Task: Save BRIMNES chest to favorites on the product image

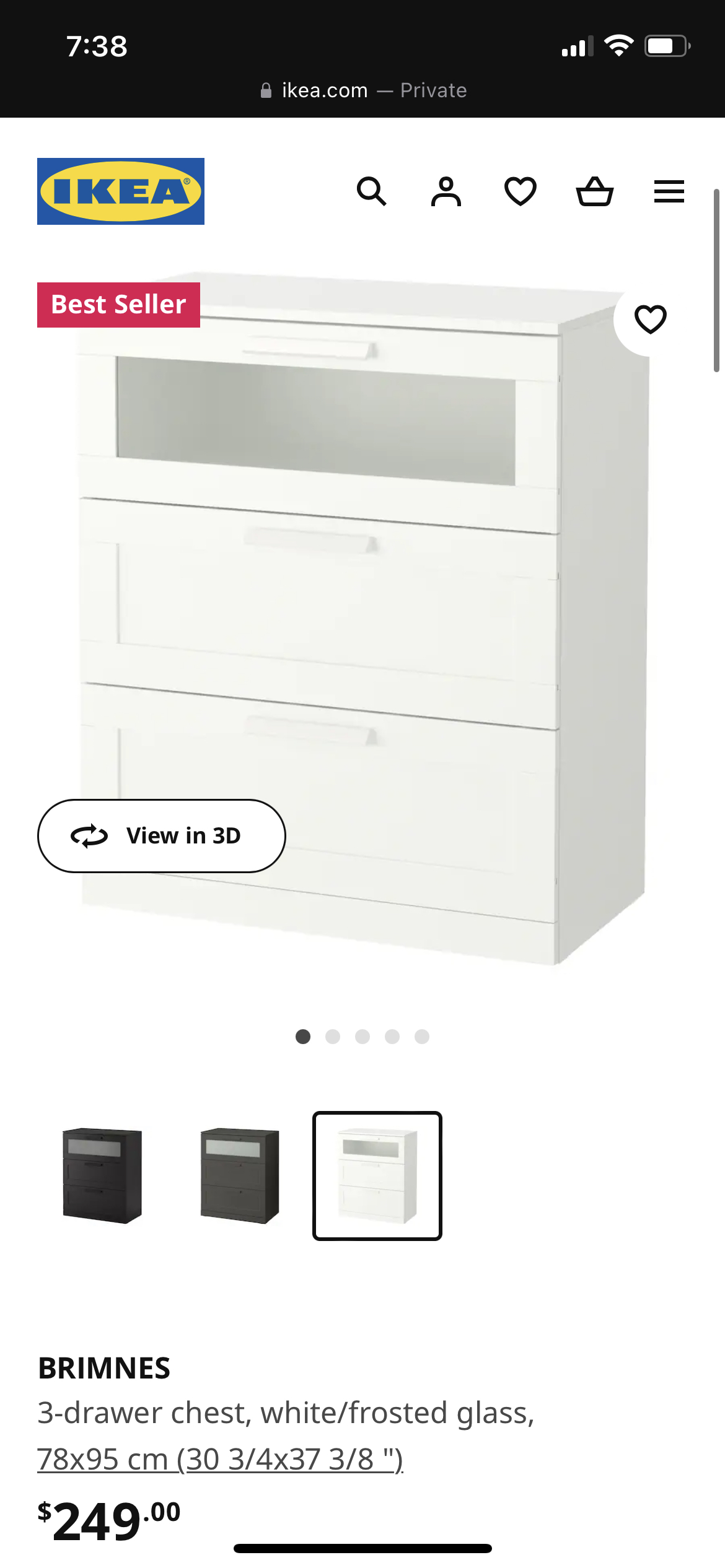Action: tap(650, 320)
